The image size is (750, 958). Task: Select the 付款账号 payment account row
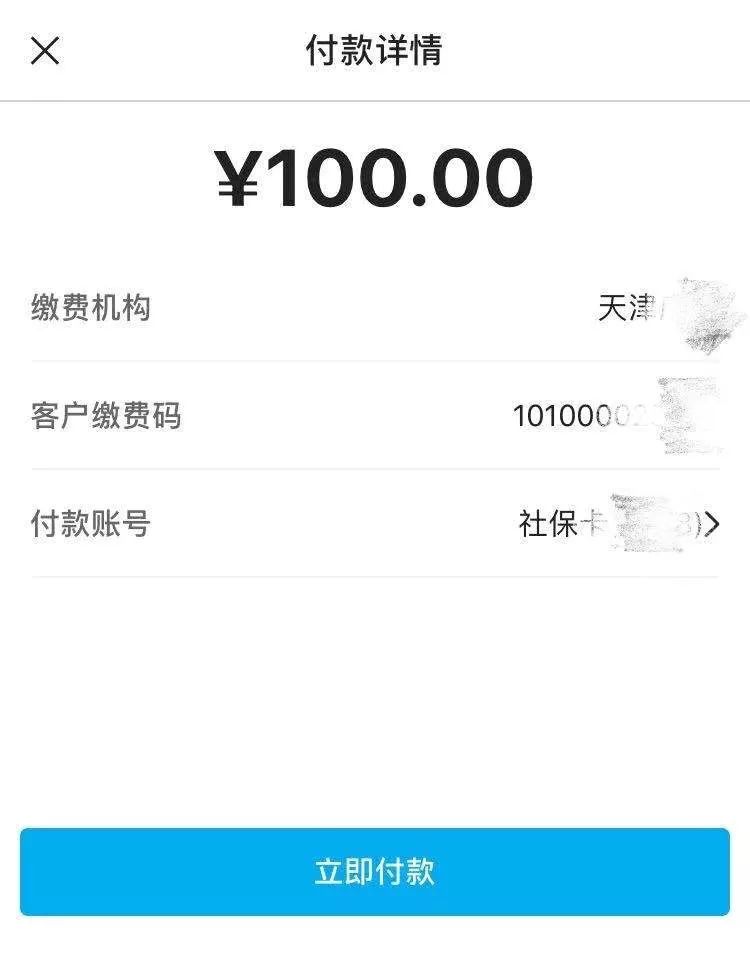(x=375, y=522)
